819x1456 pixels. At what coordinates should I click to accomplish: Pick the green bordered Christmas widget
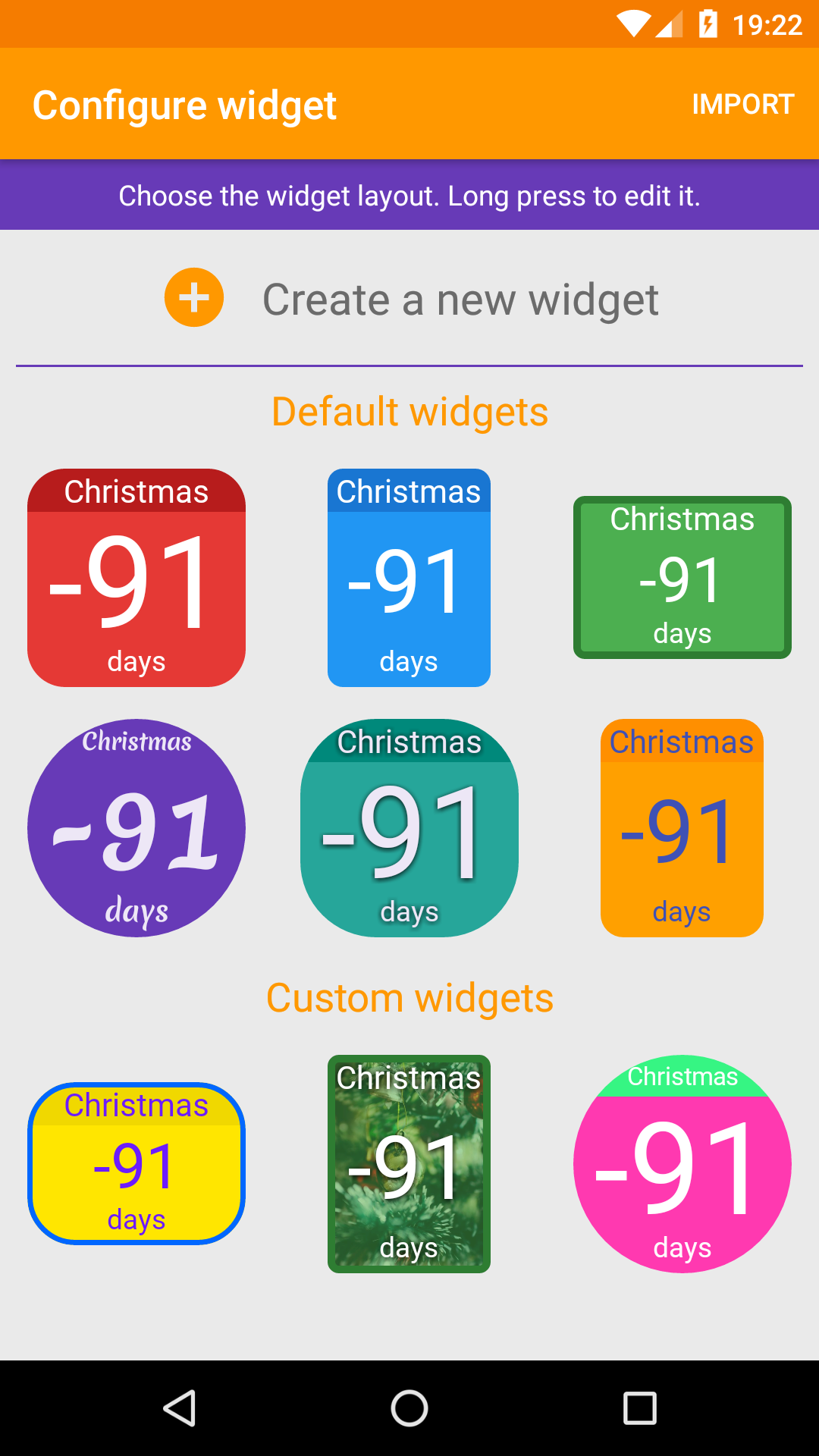tap(682, 578)
